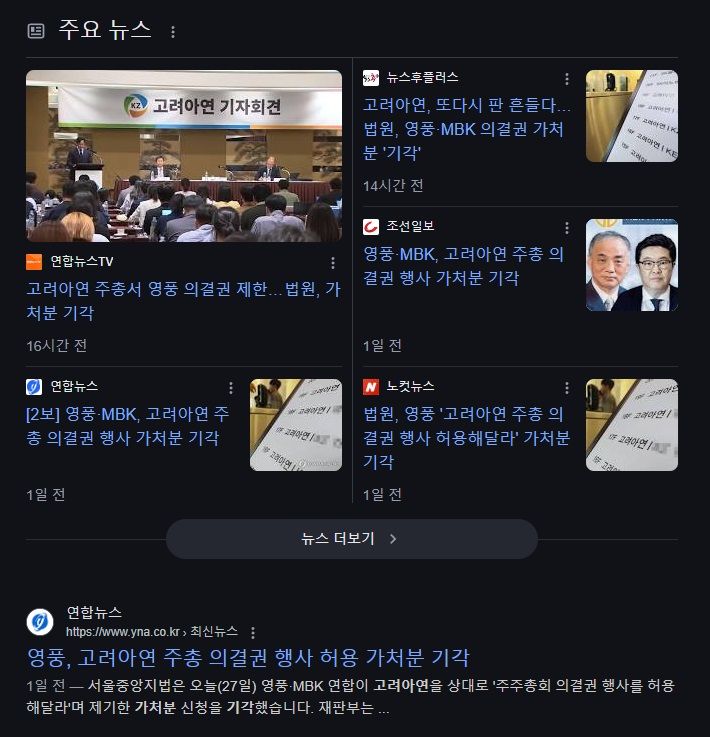Image resolution: width=710 pixels, height=737 pixels.
Task: Open the 연합뉴스 [2보] article
Action: (x=128, y=425)
